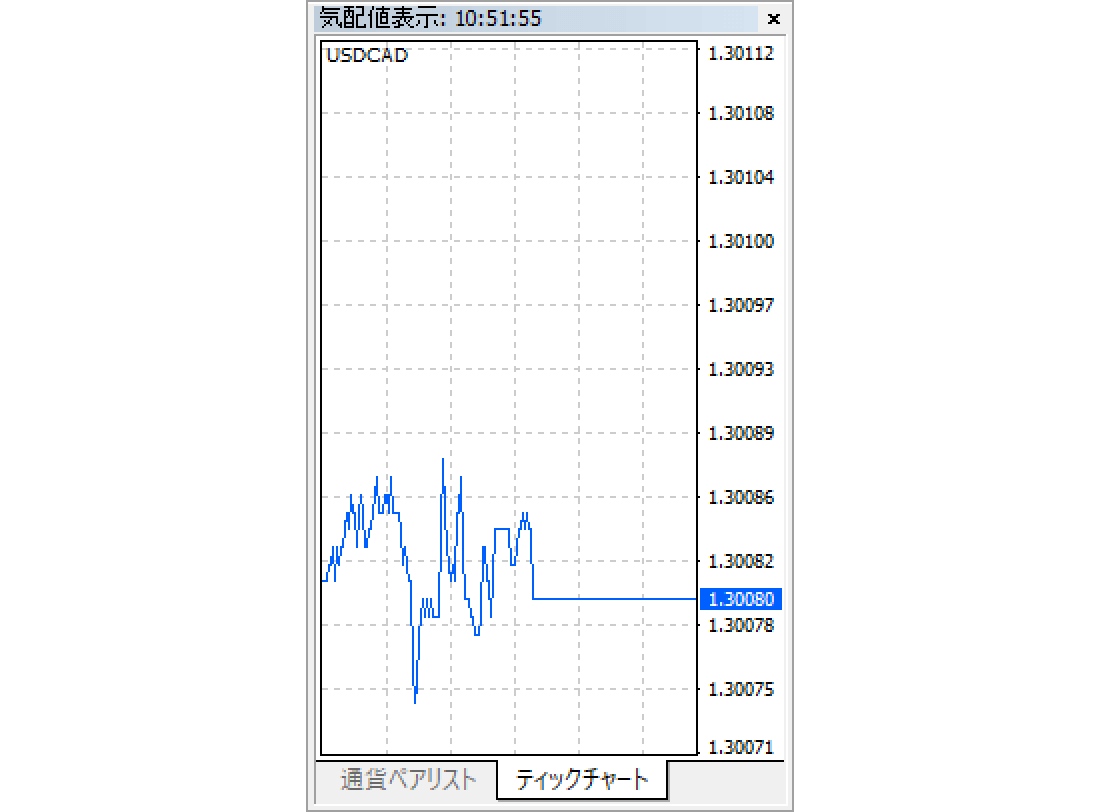Close the 気配値表示 panel
The image size is (1100, 812).
pyautogui.click(x=773, y=19)
